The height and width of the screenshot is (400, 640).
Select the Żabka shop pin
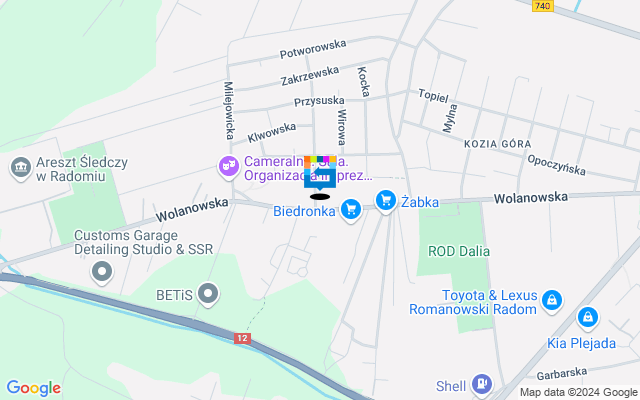(x=386, y=201)
